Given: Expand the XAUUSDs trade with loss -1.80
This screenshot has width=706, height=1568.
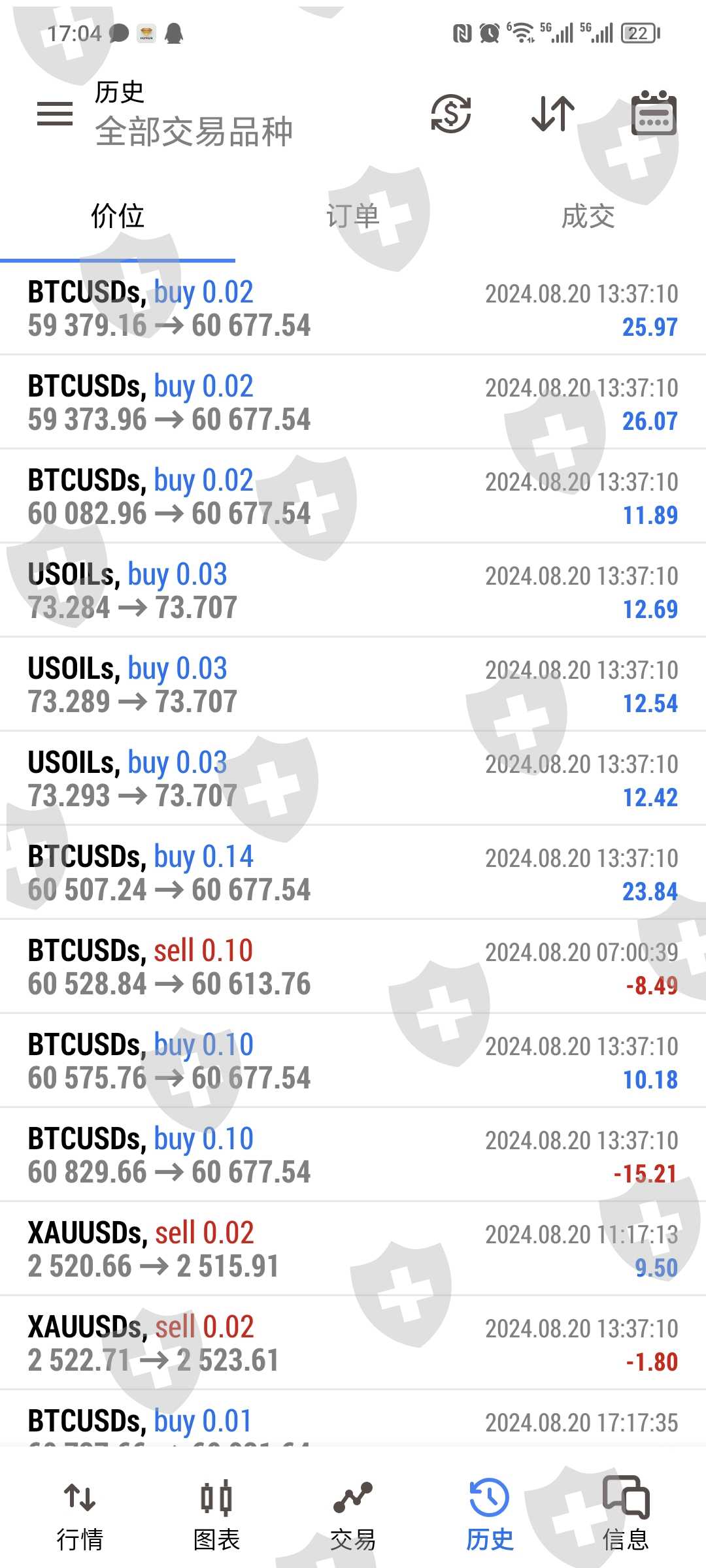Looking at the screenshot, I should point(353,1344).
